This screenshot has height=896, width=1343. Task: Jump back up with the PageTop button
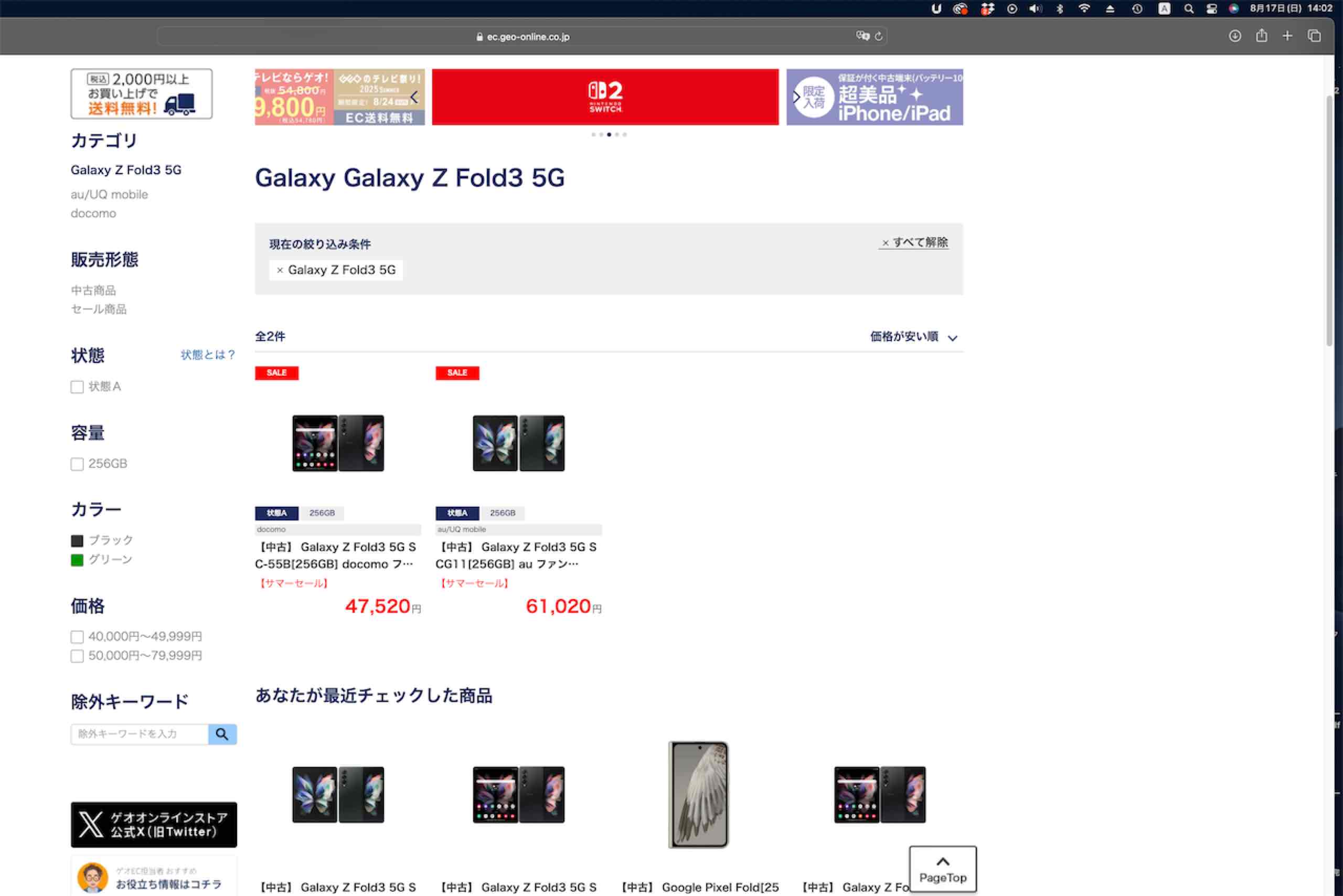coord(942,869)
